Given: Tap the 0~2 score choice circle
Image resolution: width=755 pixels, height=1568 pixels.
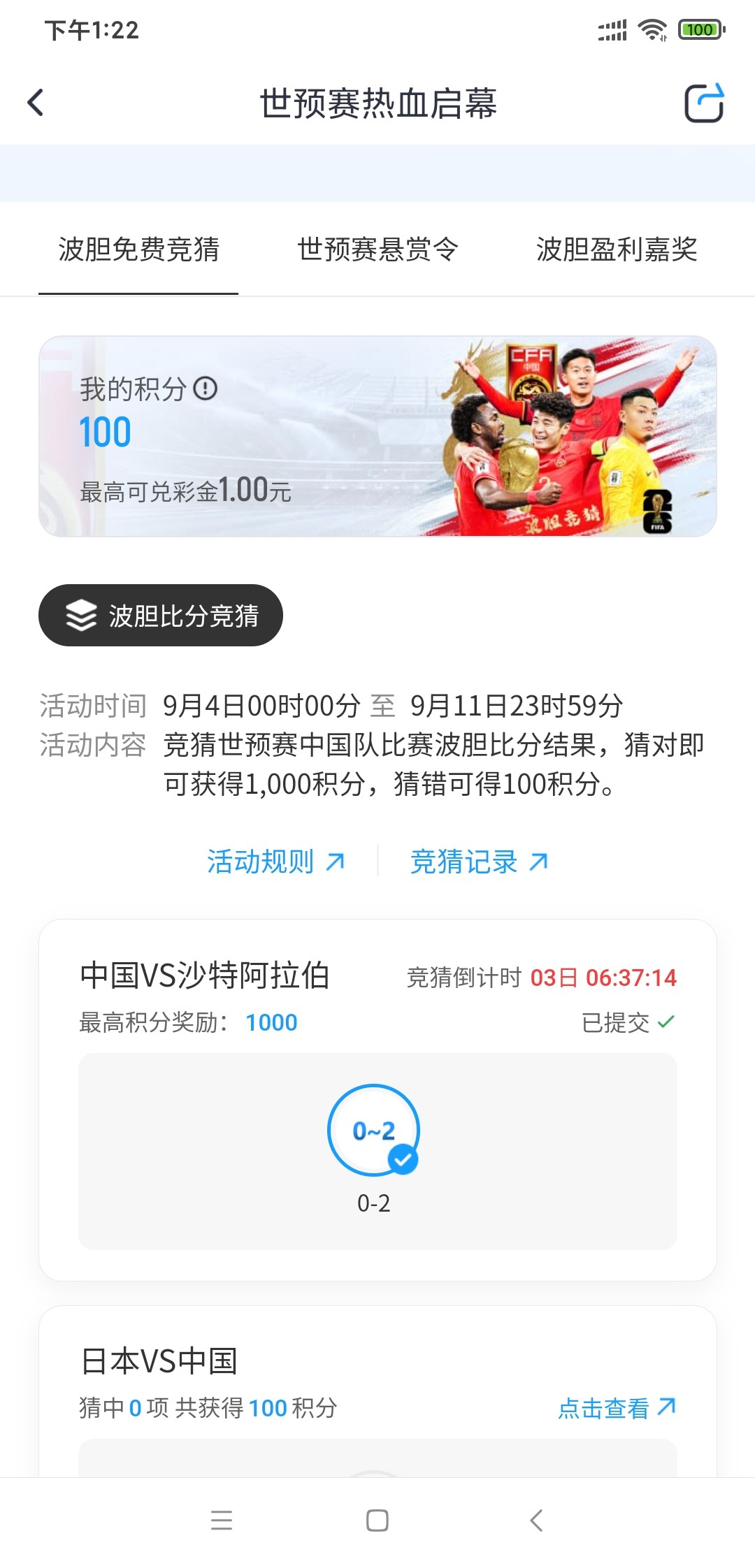Looking at the screenshot, I should click(373, 1129).
